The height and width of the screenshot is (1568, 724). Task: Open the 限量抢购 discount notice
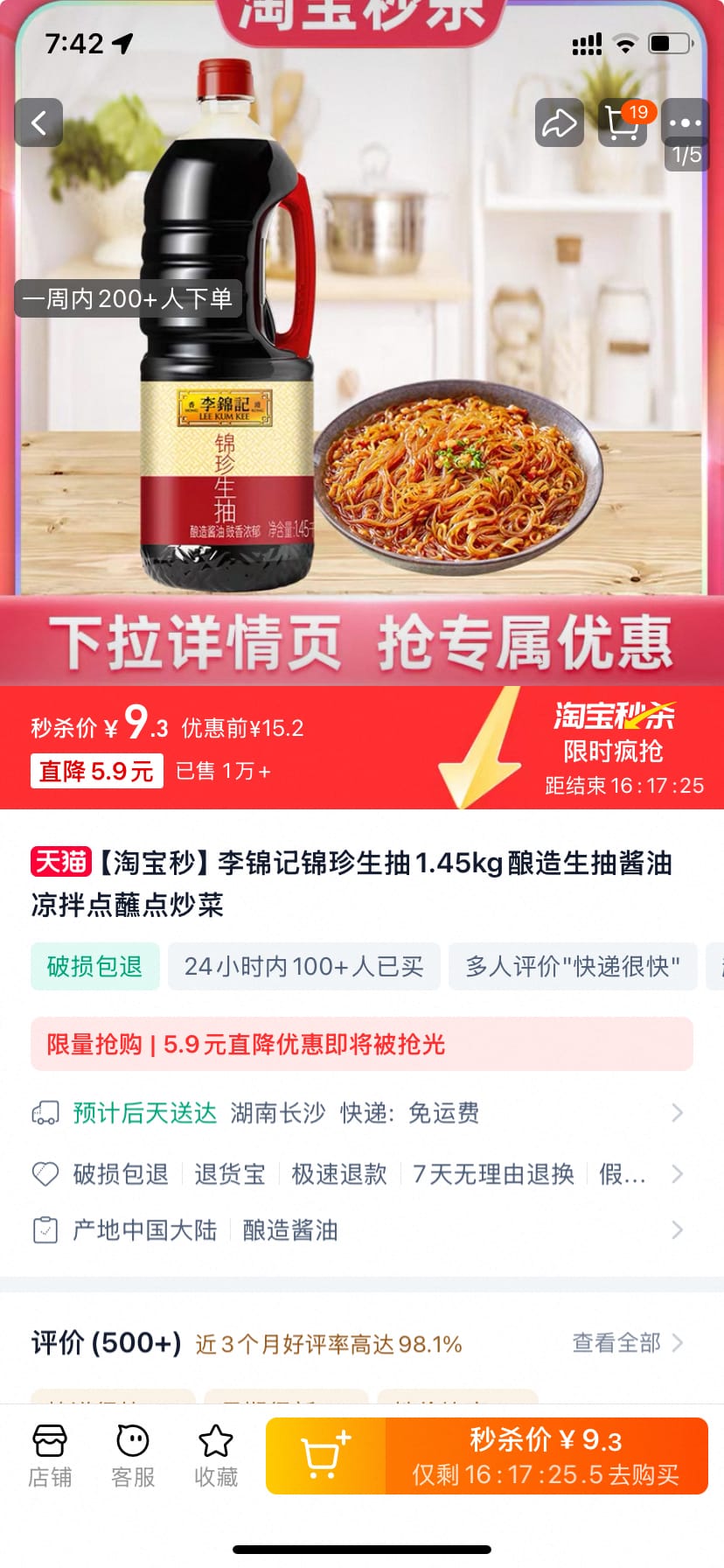click(x=362, y=1044)
